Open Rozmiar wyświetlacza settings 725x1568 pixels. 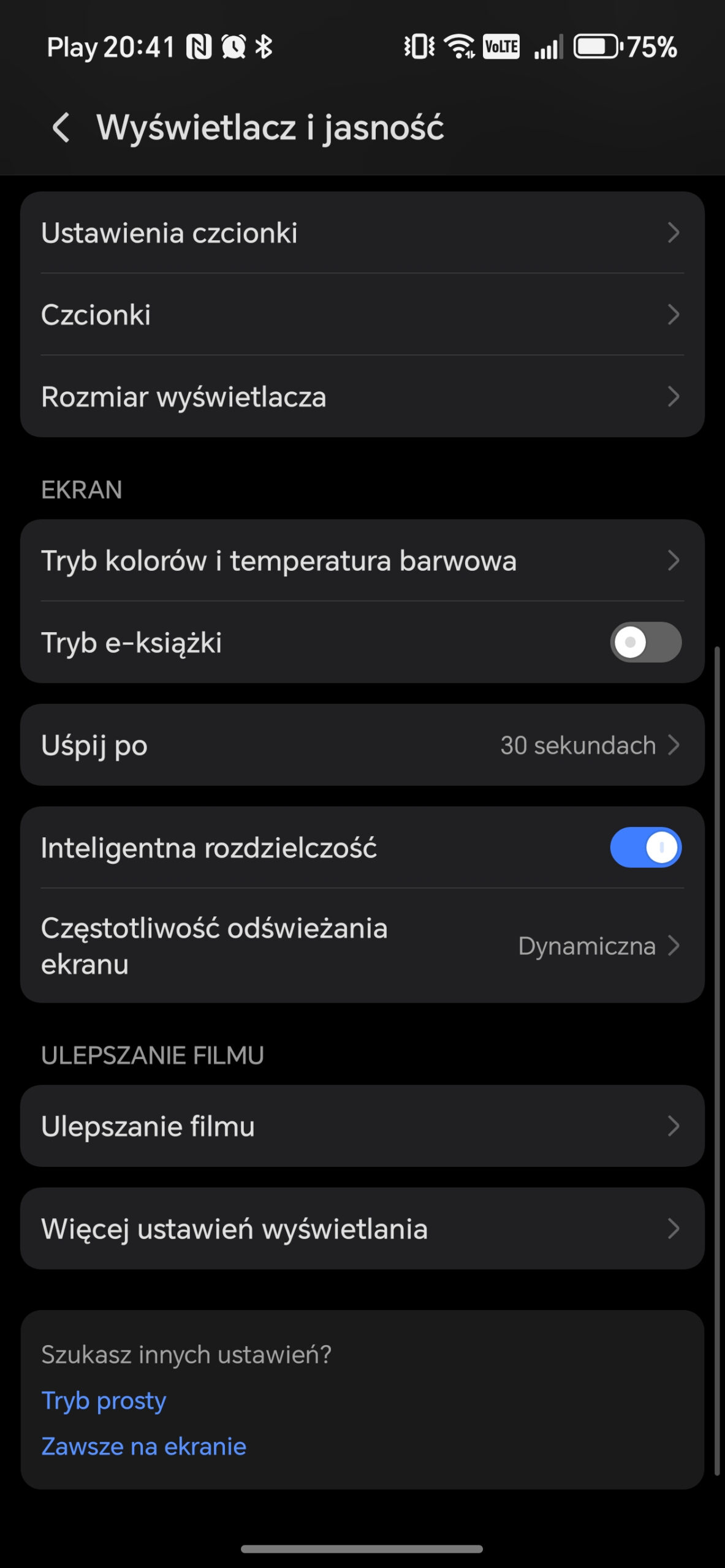click(x=362, y=397)
